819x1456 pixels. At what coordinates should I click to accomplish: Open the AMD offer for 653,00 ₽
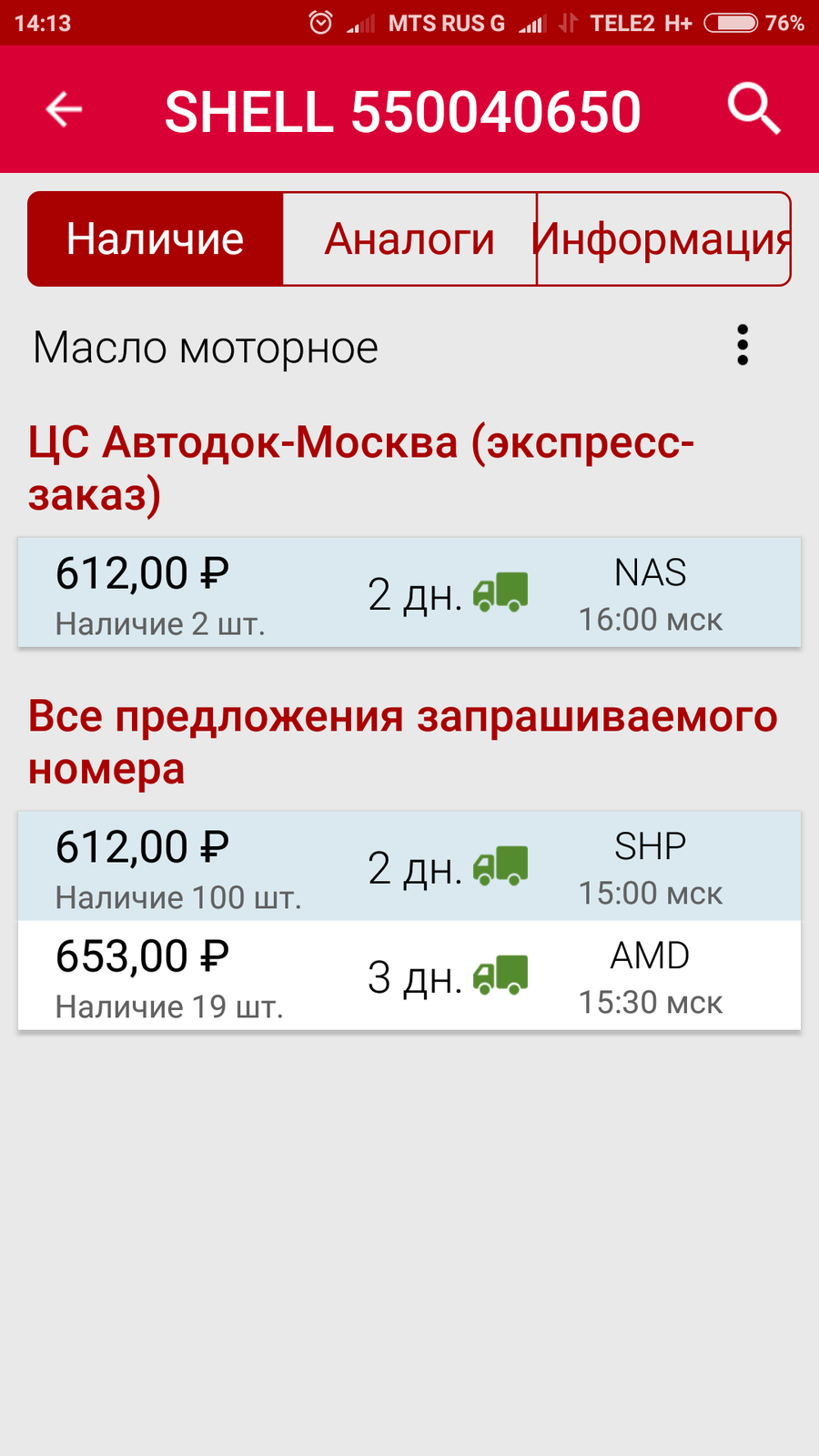[x=409, y=976]
